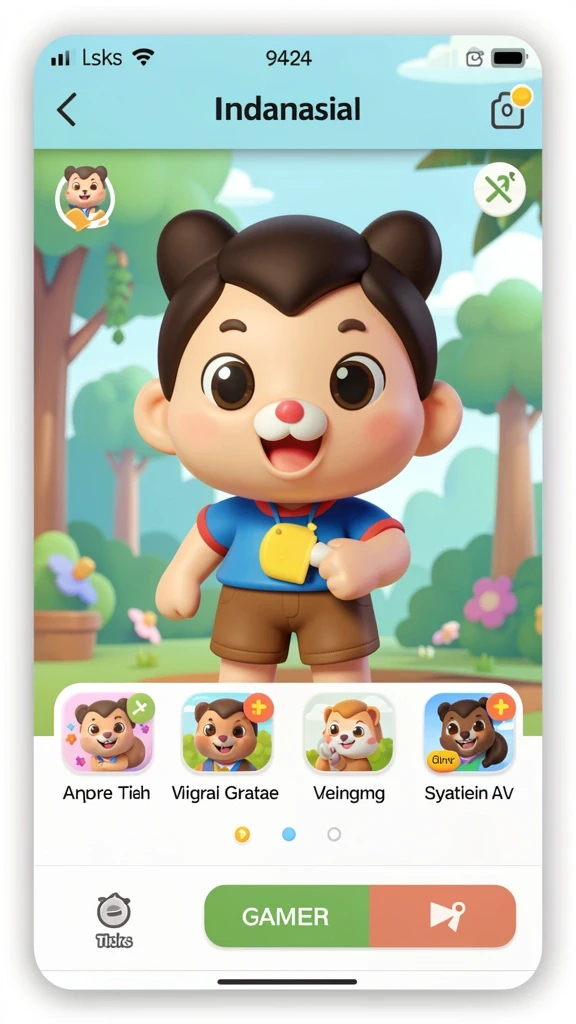The width and height of the screenshot is (576, 1024).
Task: Tap the green GAMER button
Action: pyautogui.click(x=287, y=916)
